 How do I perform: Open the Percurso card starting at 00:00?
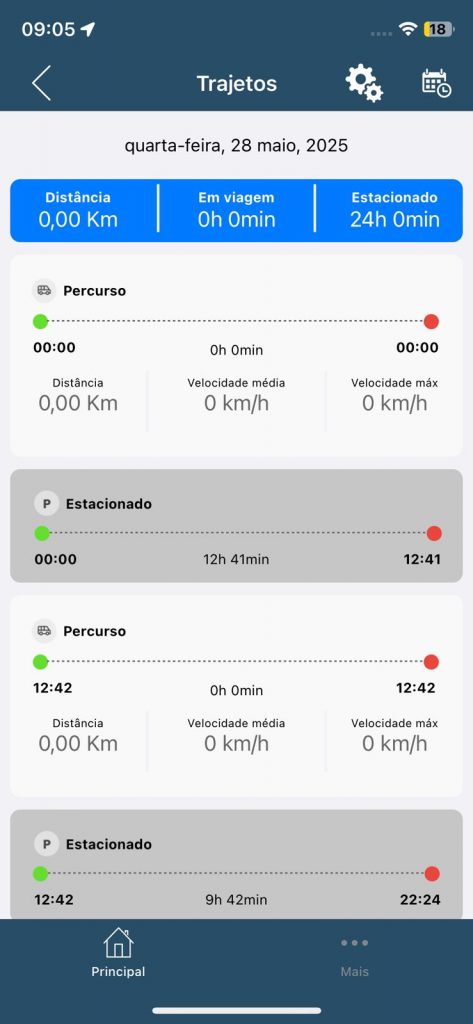(236, 356)
